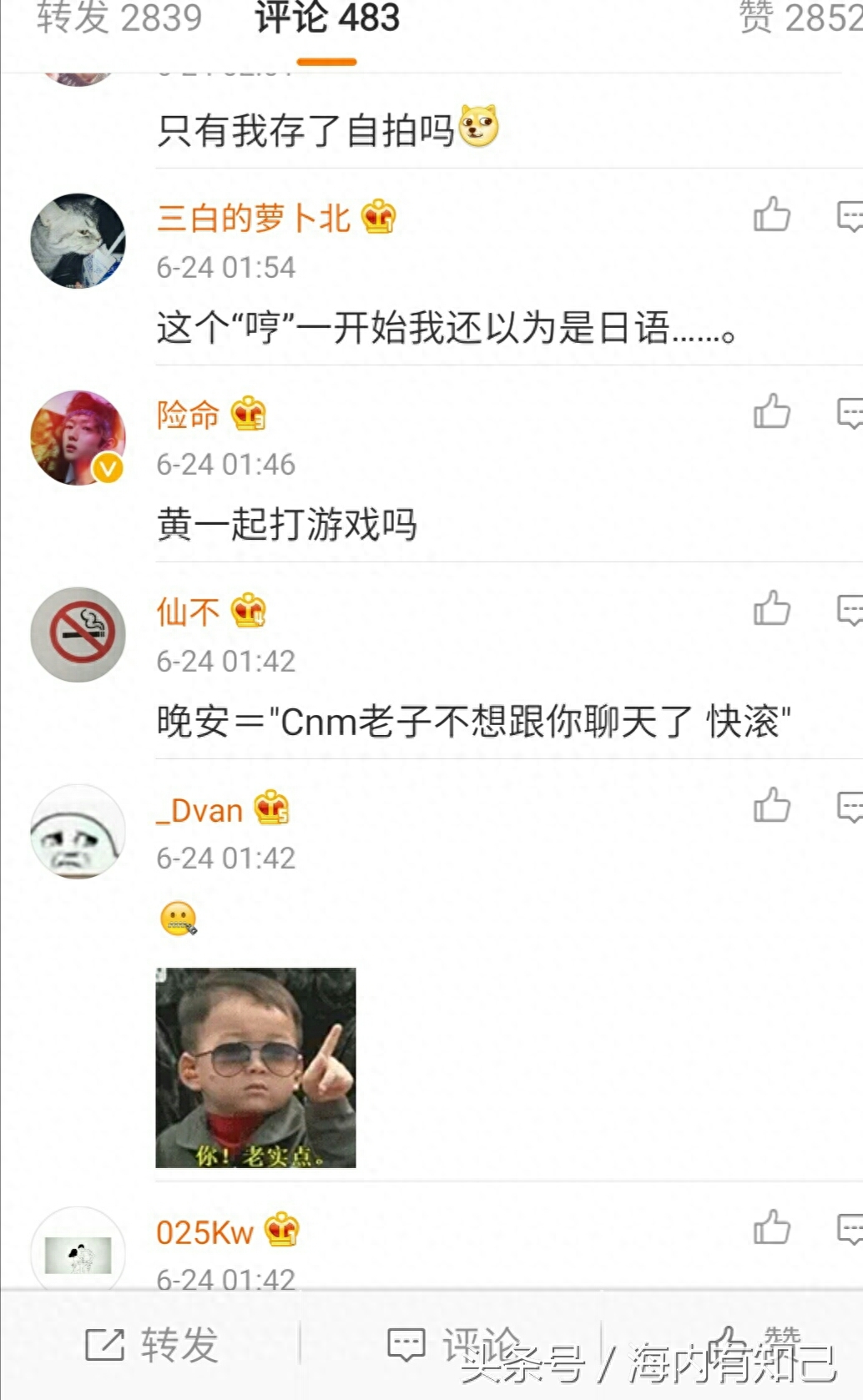This screenshot has height=1400, width=863.
Task: Like the comment by 险命
Action: pyautogui.click(x=772, y=412)
